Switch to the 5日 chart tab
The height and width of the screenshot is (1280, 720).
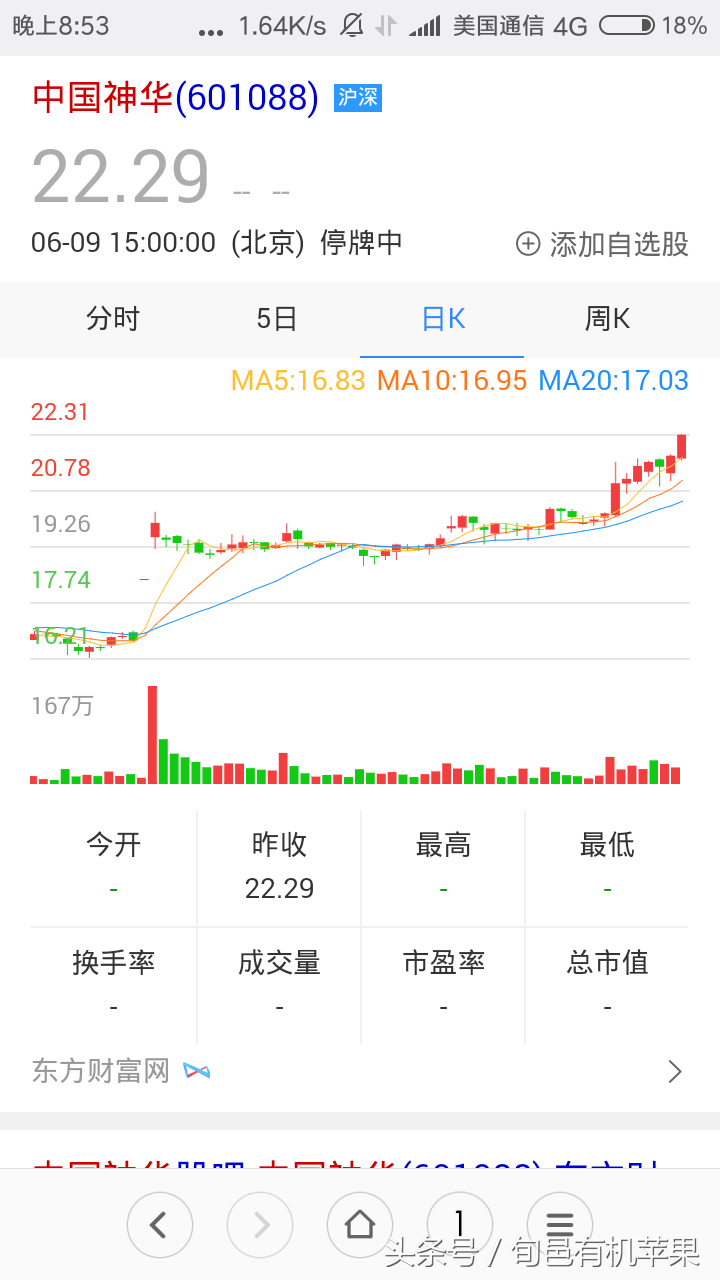point(277,319)
